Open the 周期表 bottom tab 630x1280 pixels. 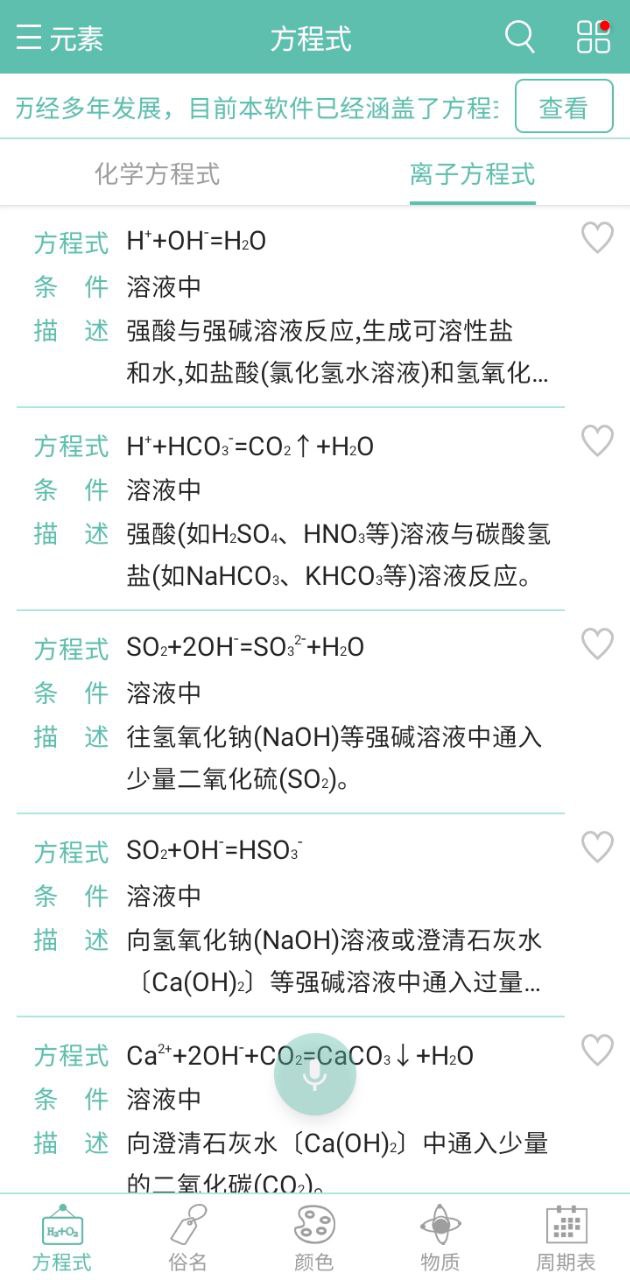point(566,1238)
